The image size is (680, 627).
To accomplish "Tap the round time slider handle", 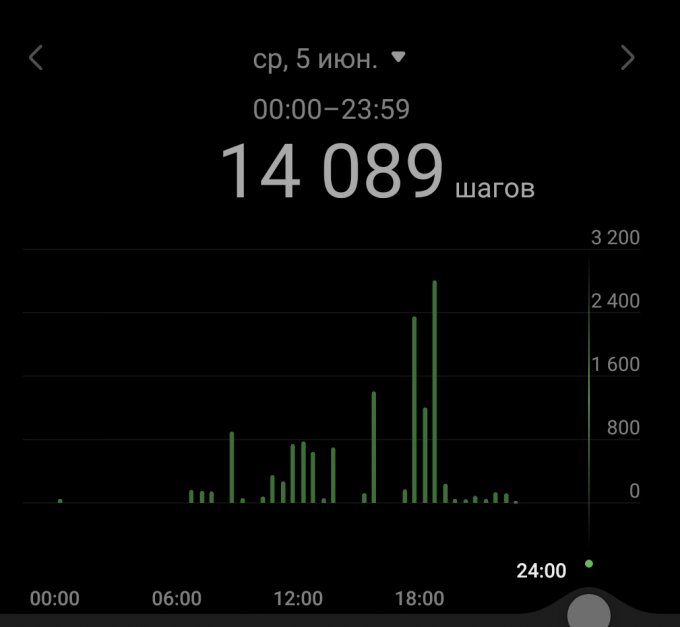I will [589, 611].
